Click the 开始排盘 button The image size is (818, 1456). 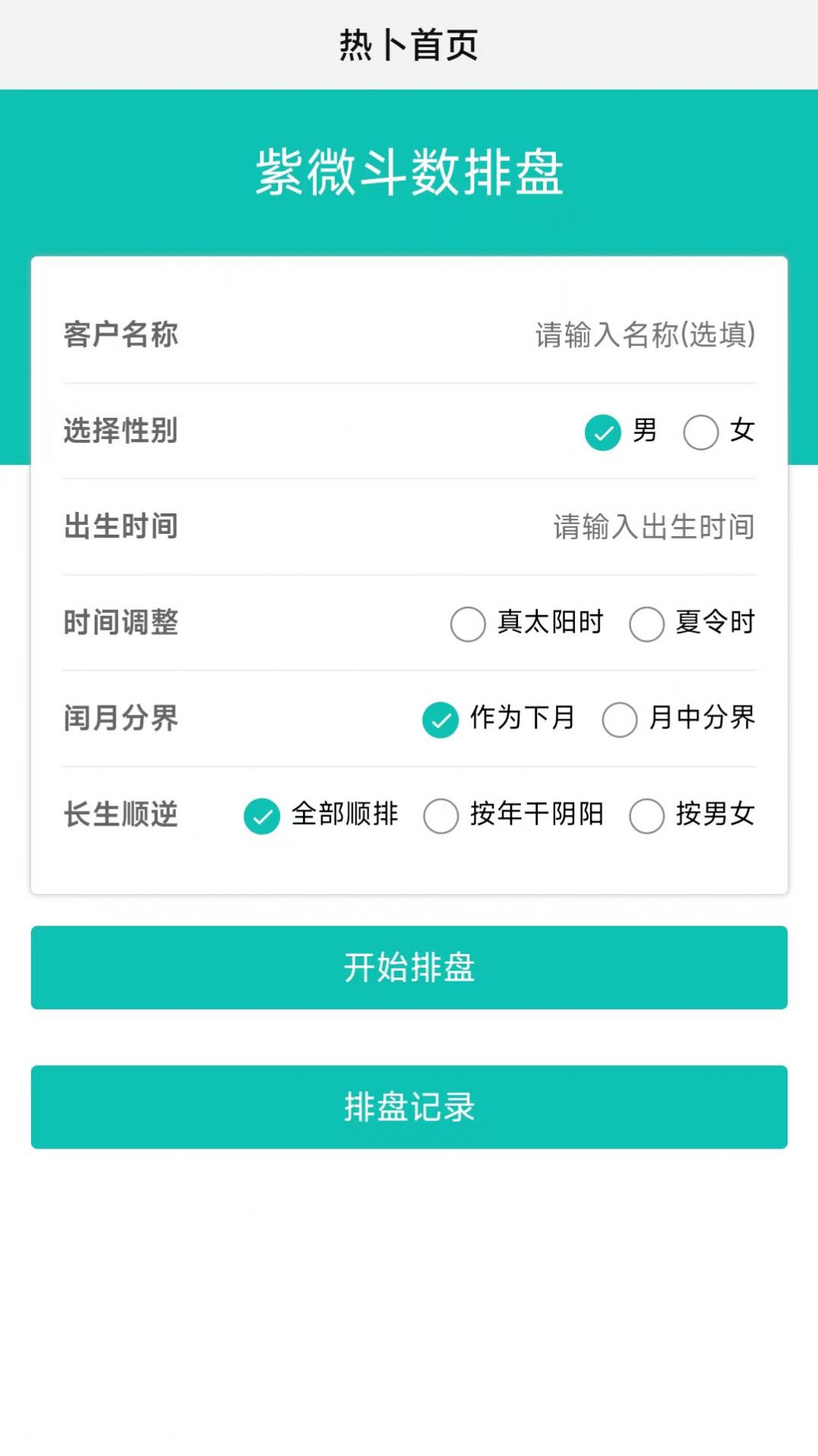coord(409,968)
